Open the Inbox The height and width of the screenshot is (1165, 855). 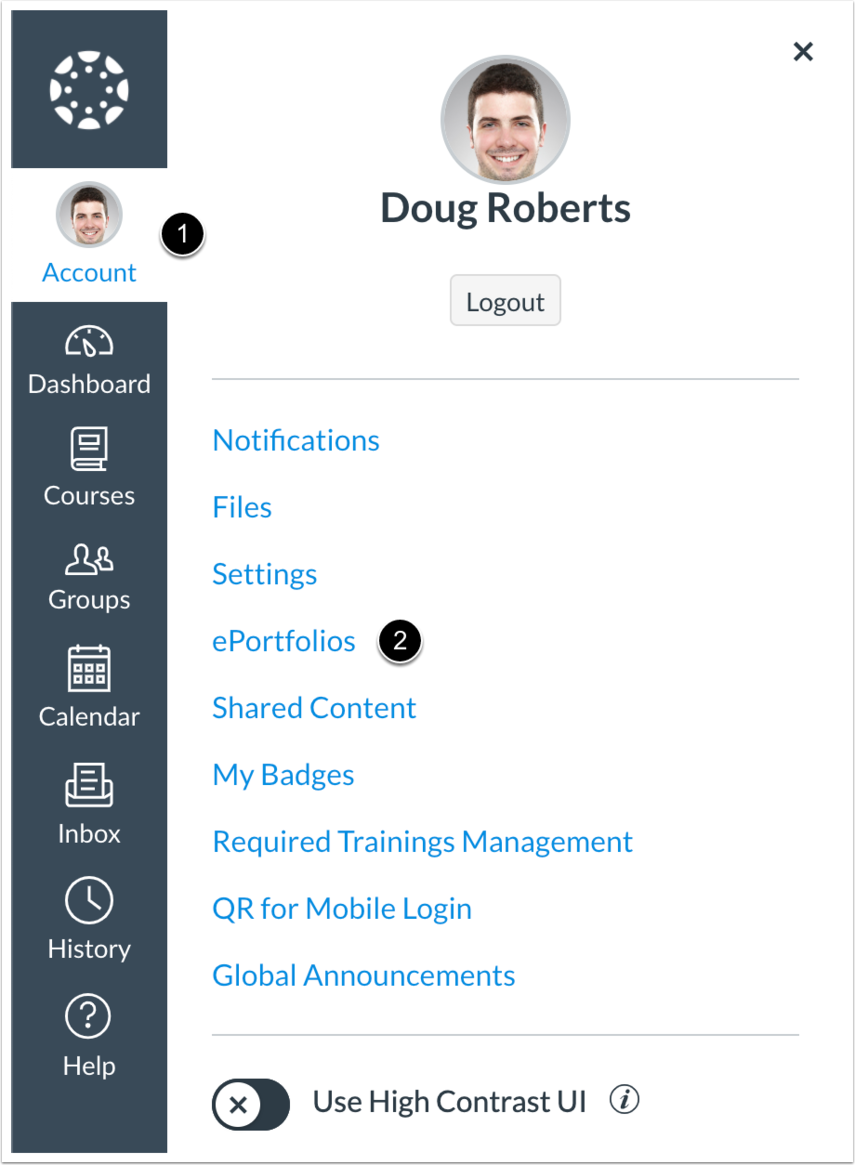(89, 805)
